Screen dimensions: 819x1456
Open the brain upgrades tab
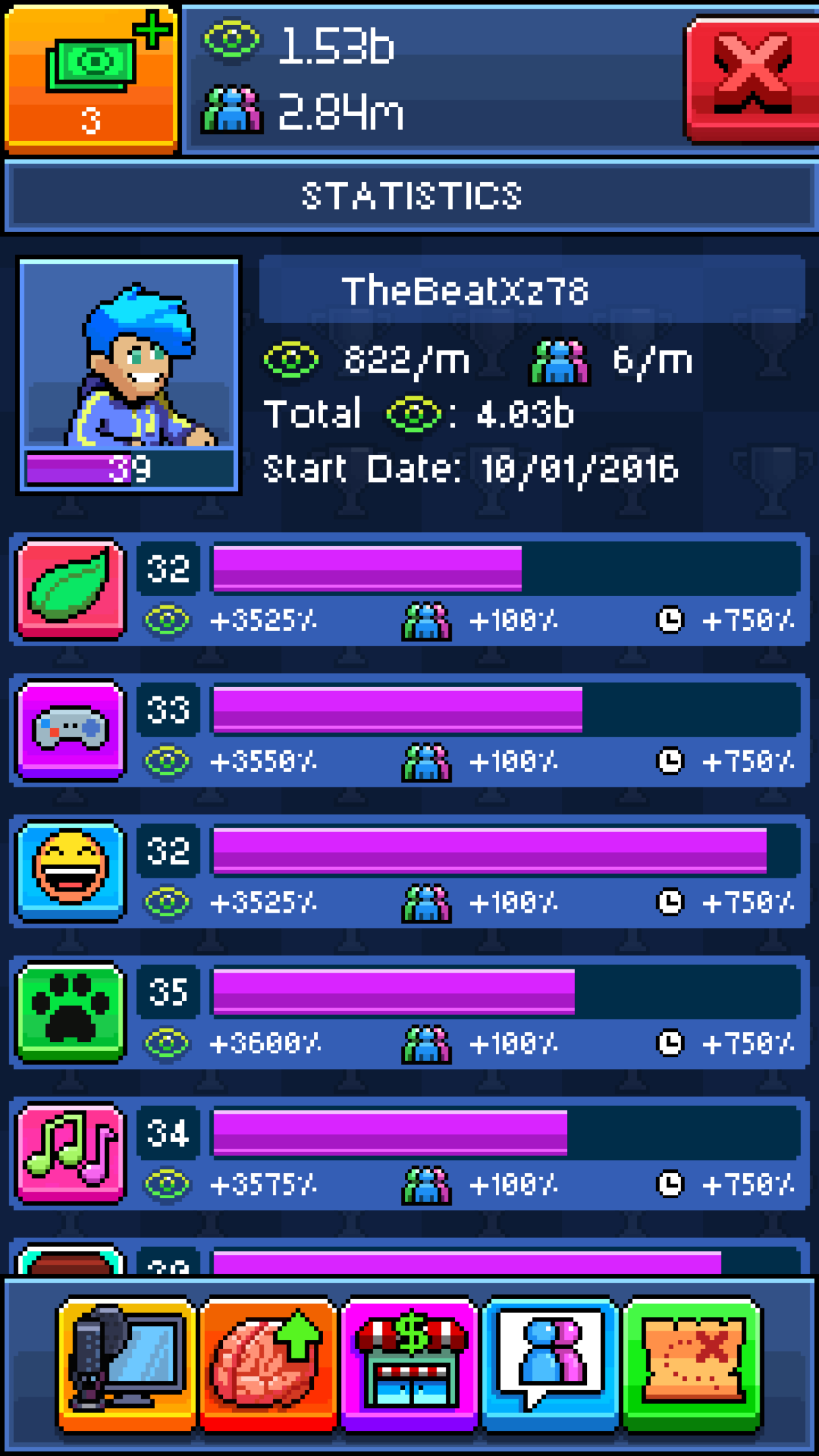pyautogui.click(x=268, y=1365)
